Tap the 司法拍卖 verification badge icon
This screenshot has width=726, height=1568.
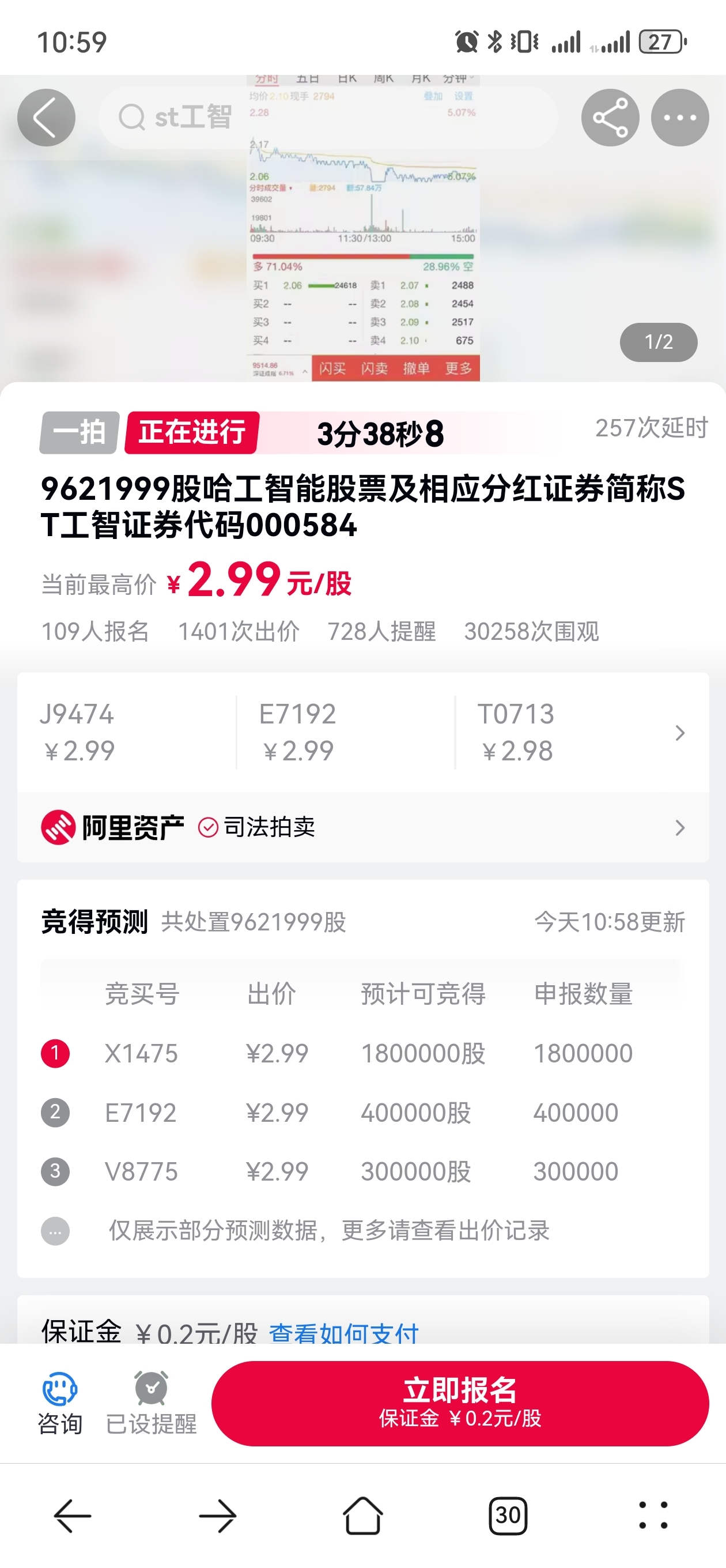pos(207,827)
